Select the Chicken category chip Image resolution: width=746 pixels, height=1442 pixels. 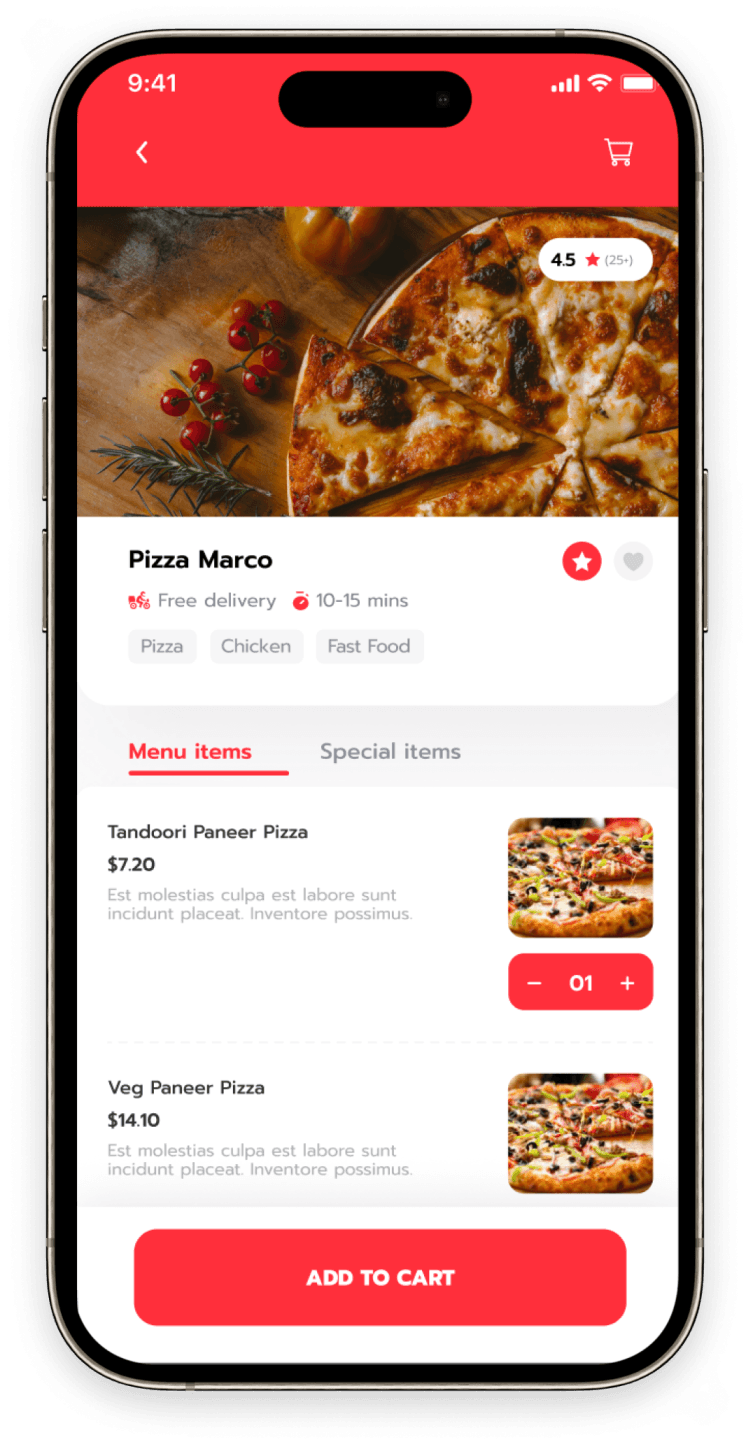pyautogui.click(x=256, y=646)
